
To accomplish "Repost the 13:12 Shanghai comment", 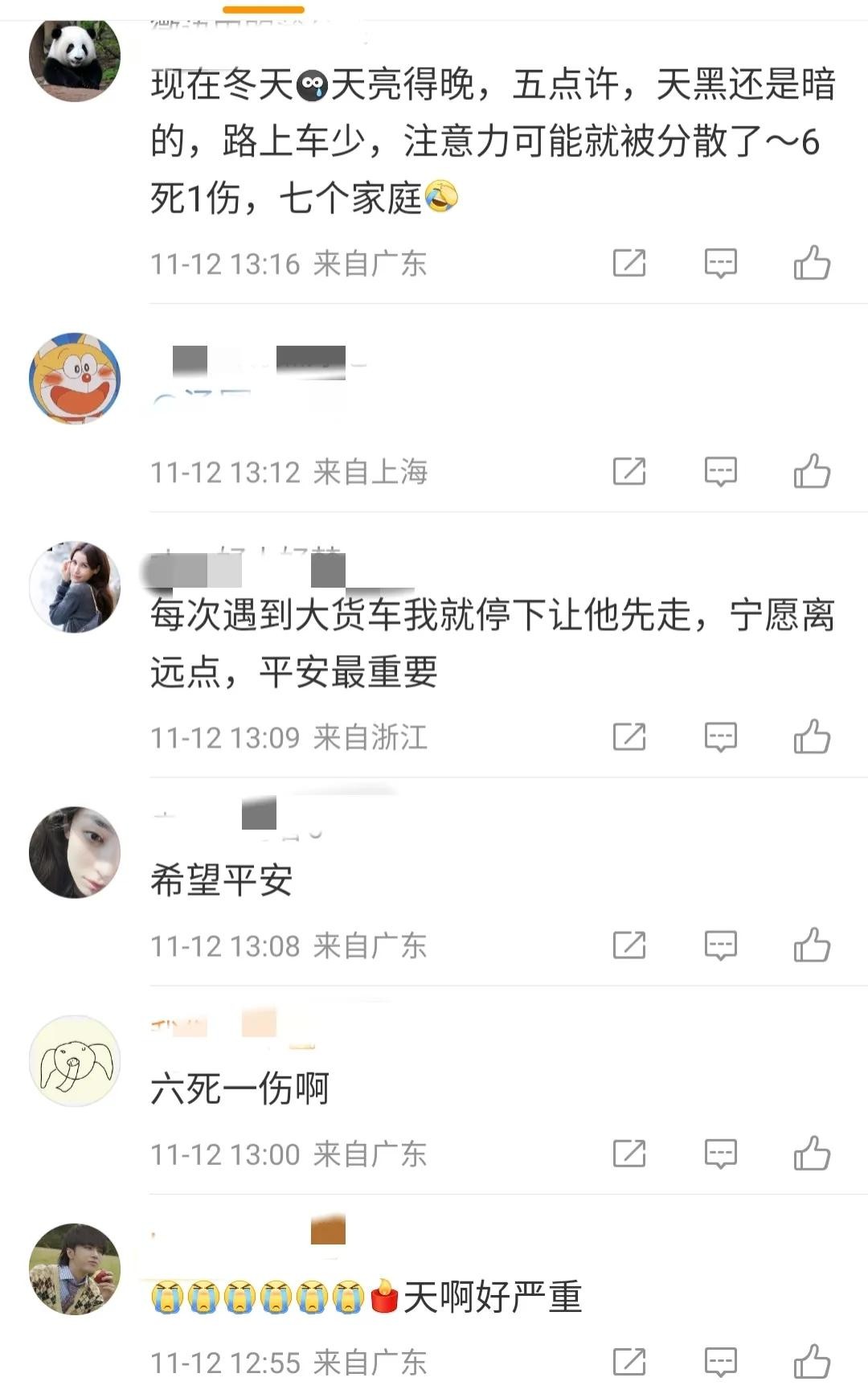I will 629,472.
